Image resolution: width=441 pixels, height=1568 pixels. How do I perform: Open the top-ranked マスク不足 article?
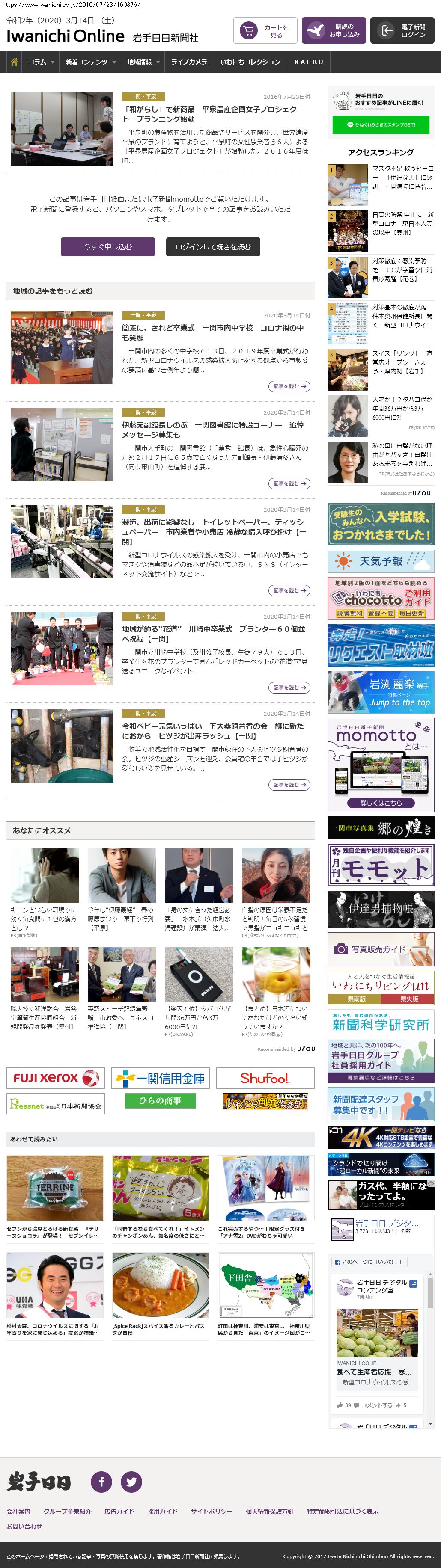click(x=402, y=177)
